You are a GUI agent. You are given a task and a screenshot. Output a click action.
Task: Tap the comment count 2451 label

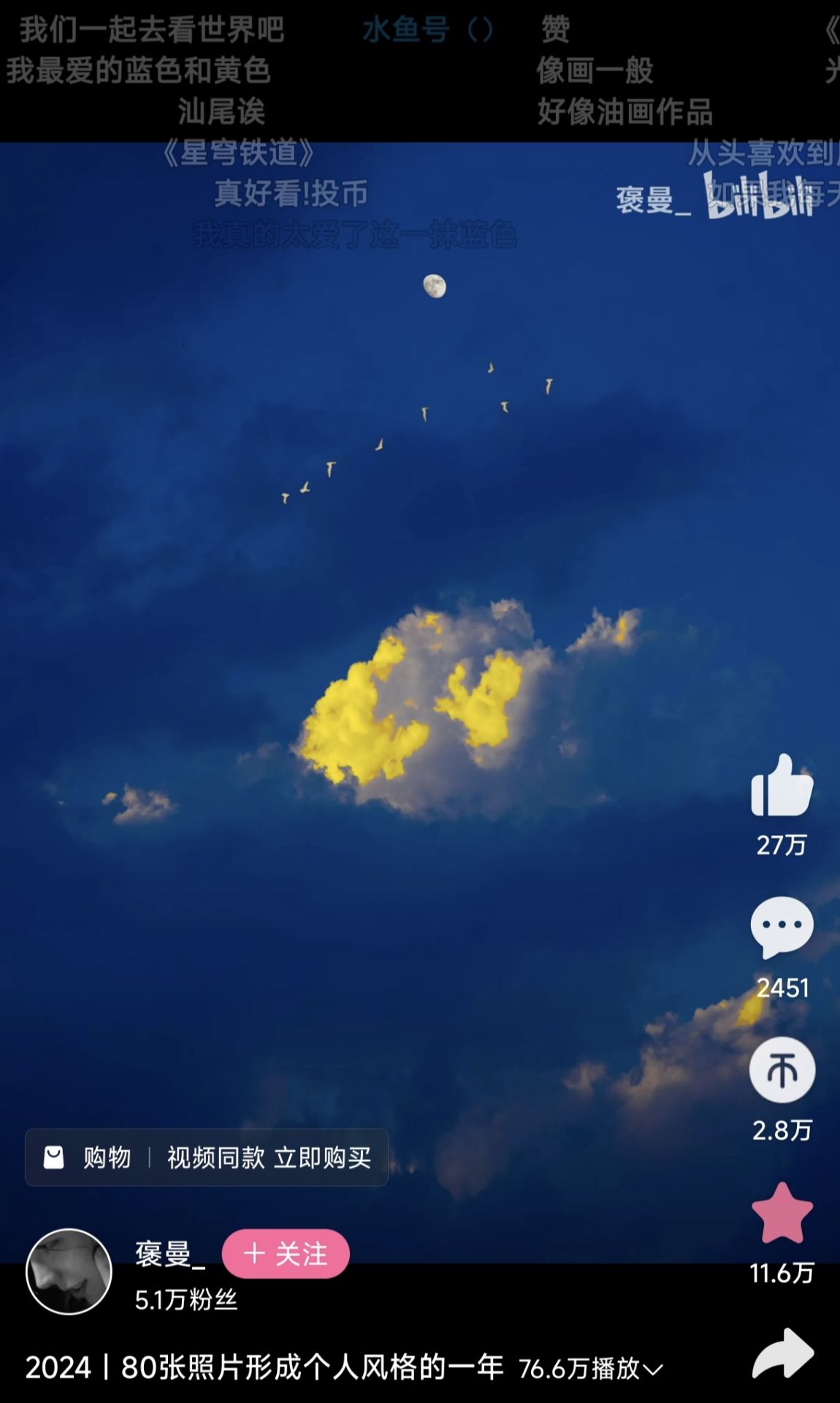[782, 989]
